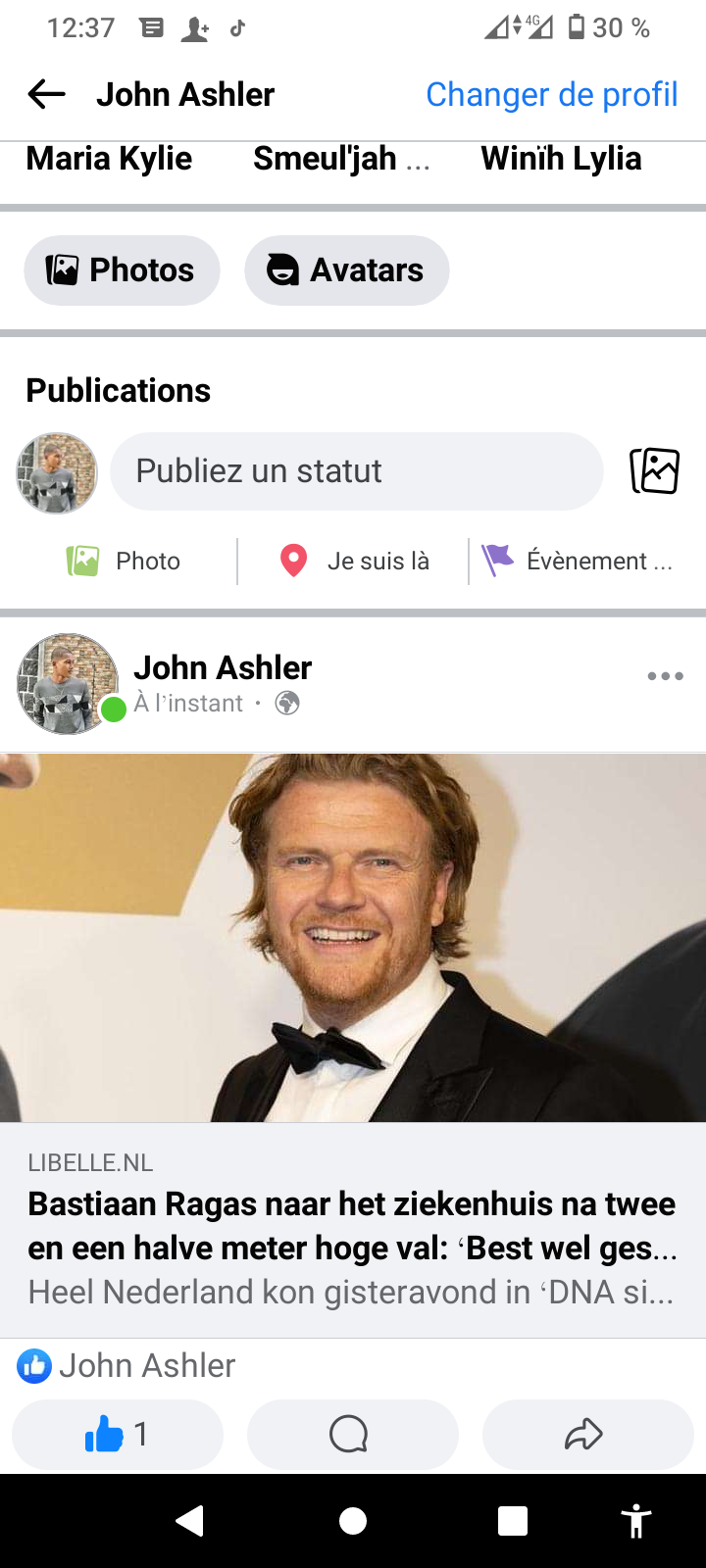The width and height of the screenshot is (706, 1568).
Task: Open the post's three-dot options menu
Action: tap(665, 676)
